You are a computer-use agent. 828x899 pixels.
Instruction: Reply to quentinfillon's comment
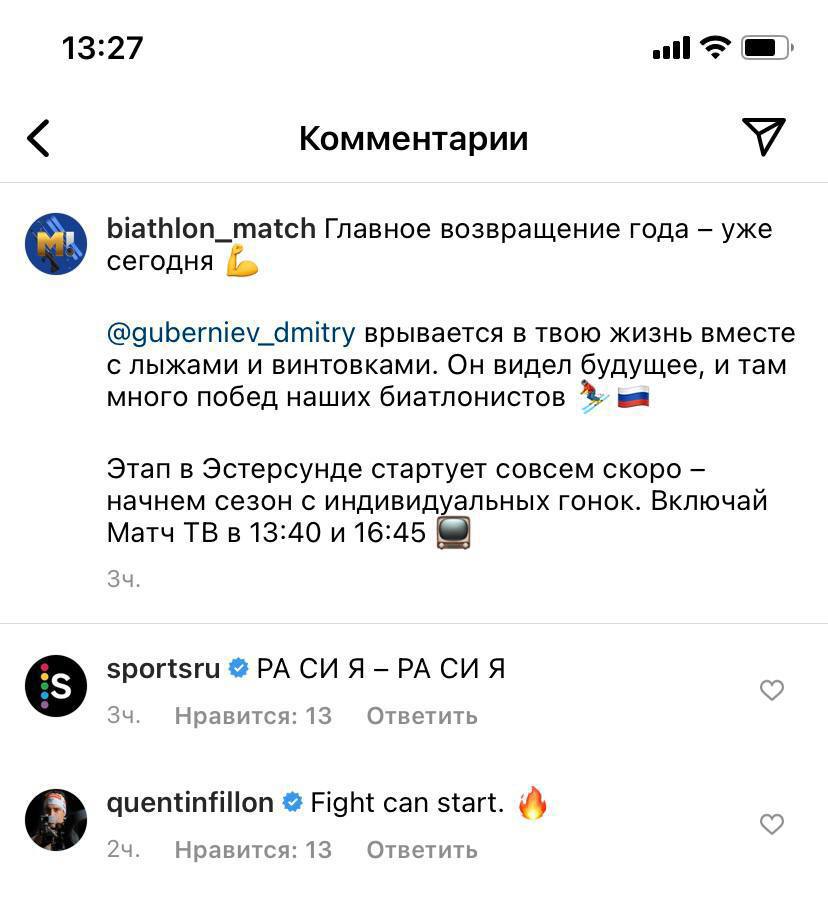tap(422, 850)
